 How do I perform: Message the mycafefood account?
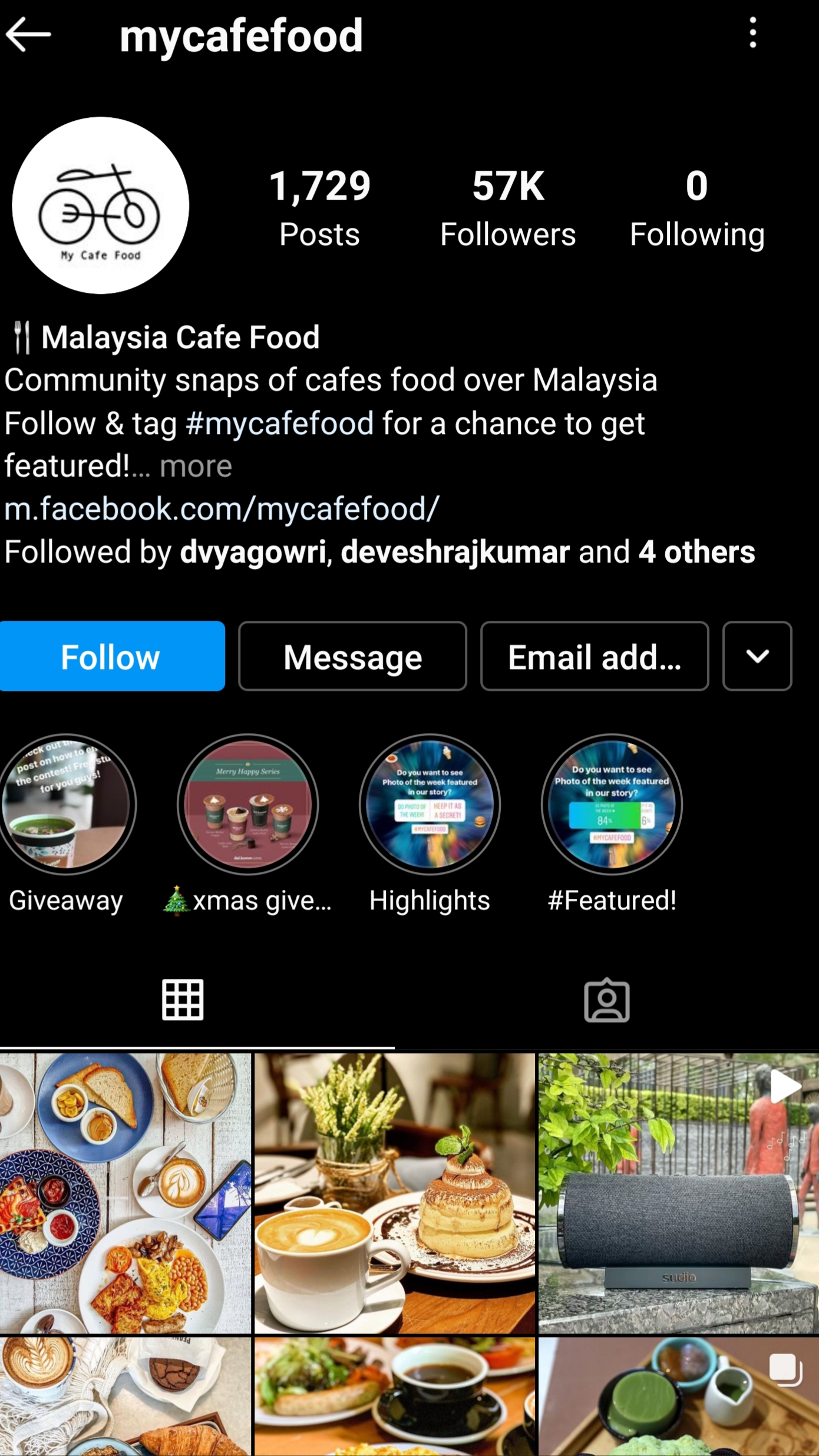click(352, 656)
